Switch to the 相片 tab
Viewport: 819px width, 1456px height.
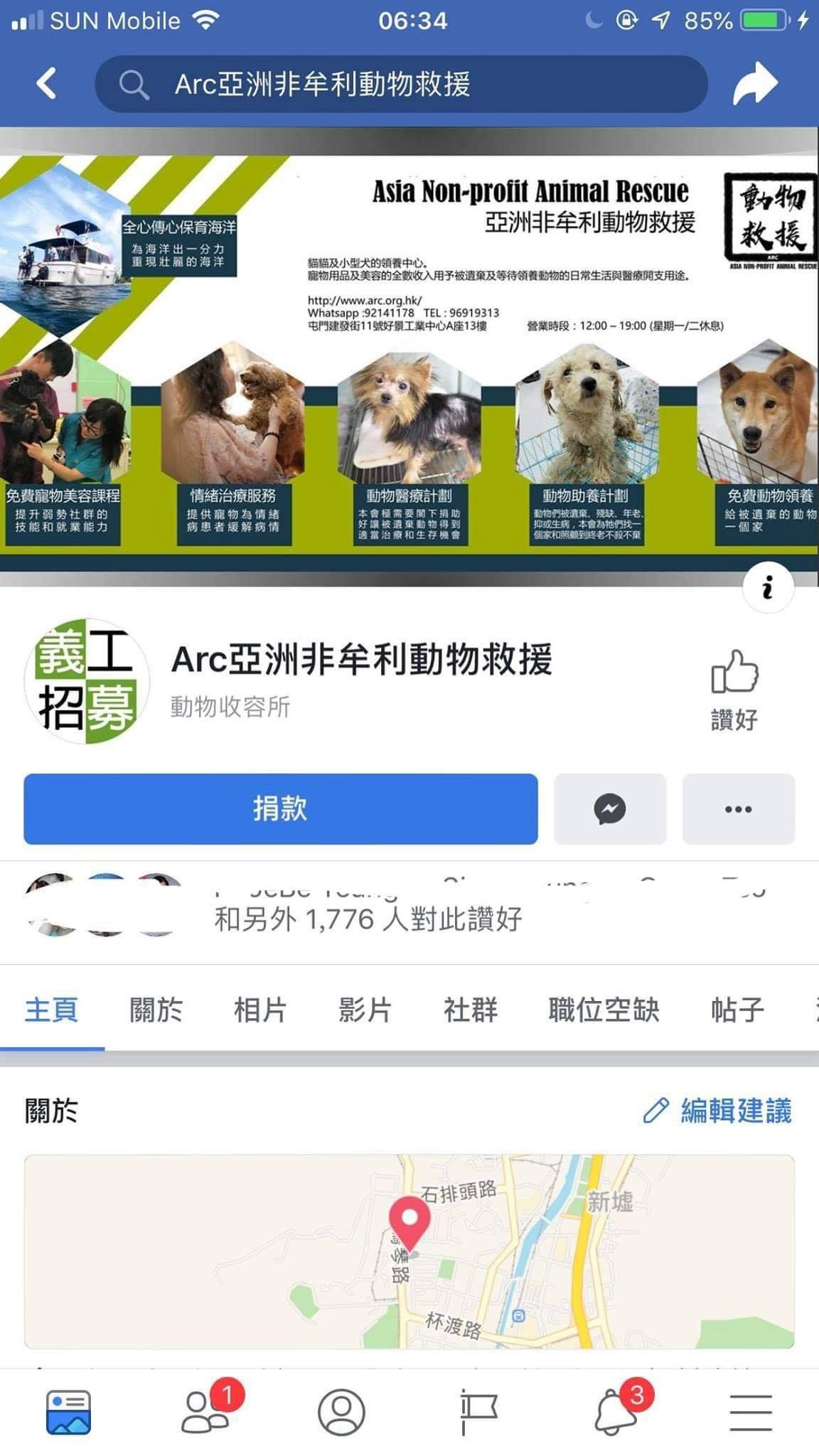coord(260,1010)
